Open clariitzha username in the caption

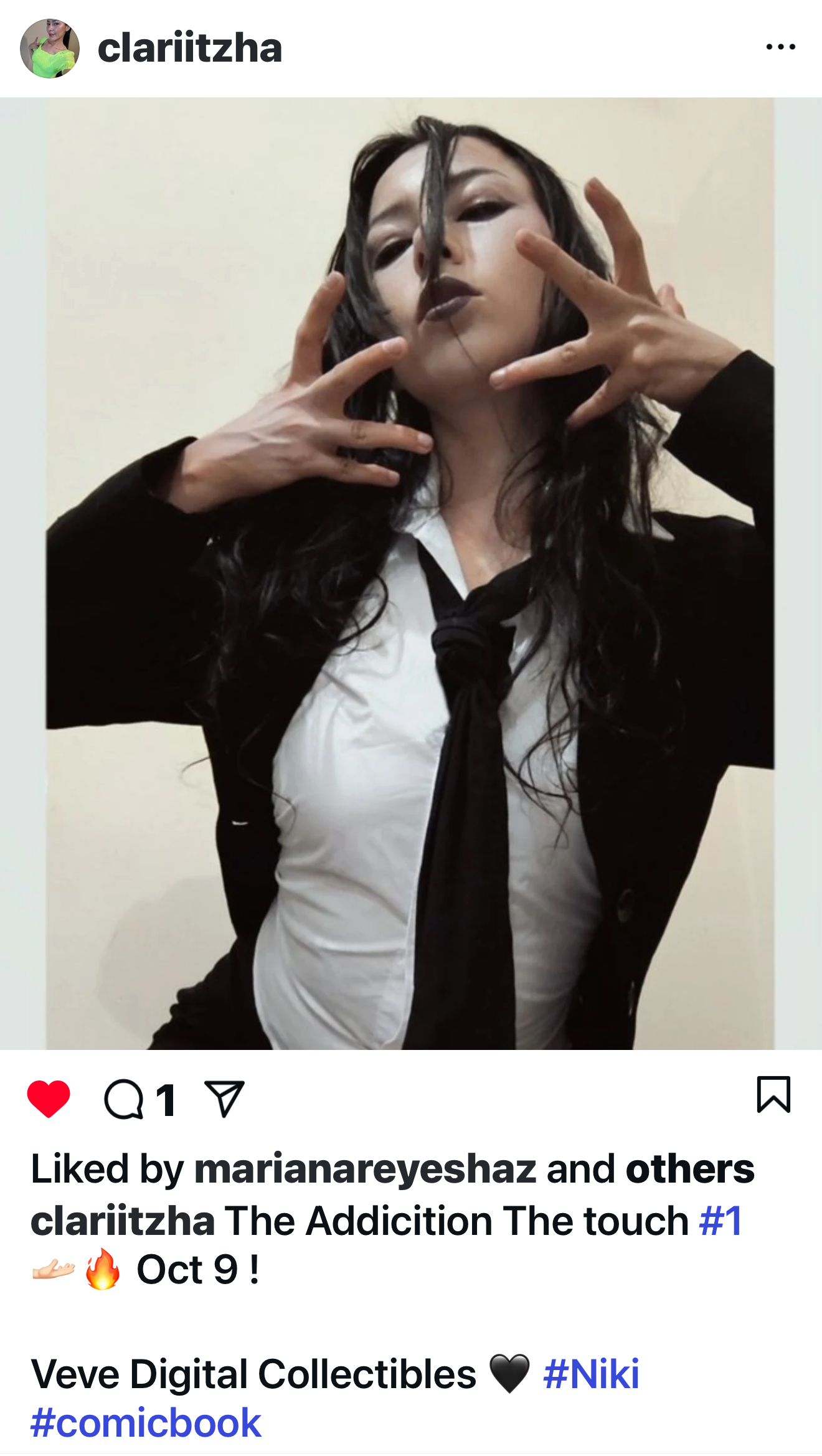[123, 1221]
